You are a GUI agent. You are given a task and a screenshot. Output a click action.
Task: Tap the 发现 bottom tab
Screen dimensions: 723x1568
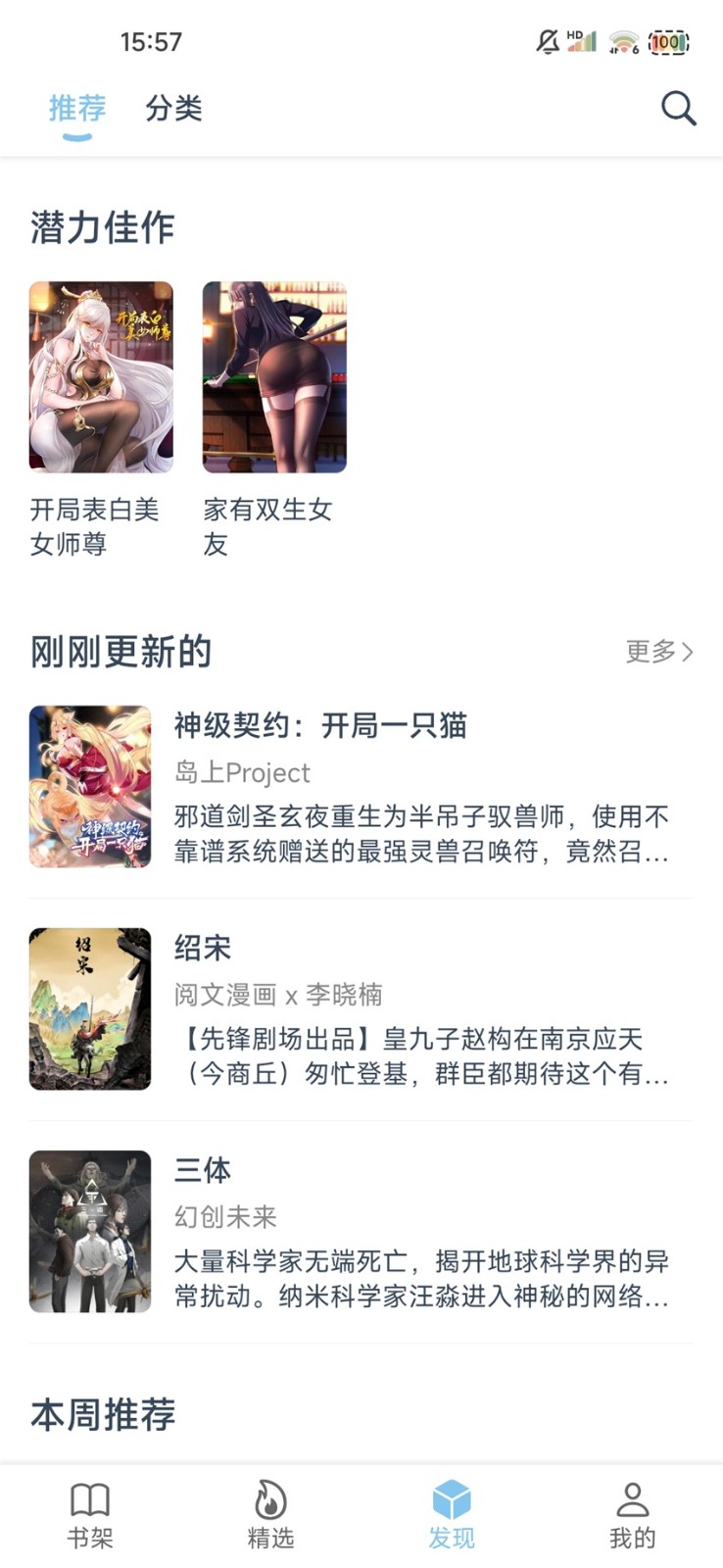coord(452,1514)
